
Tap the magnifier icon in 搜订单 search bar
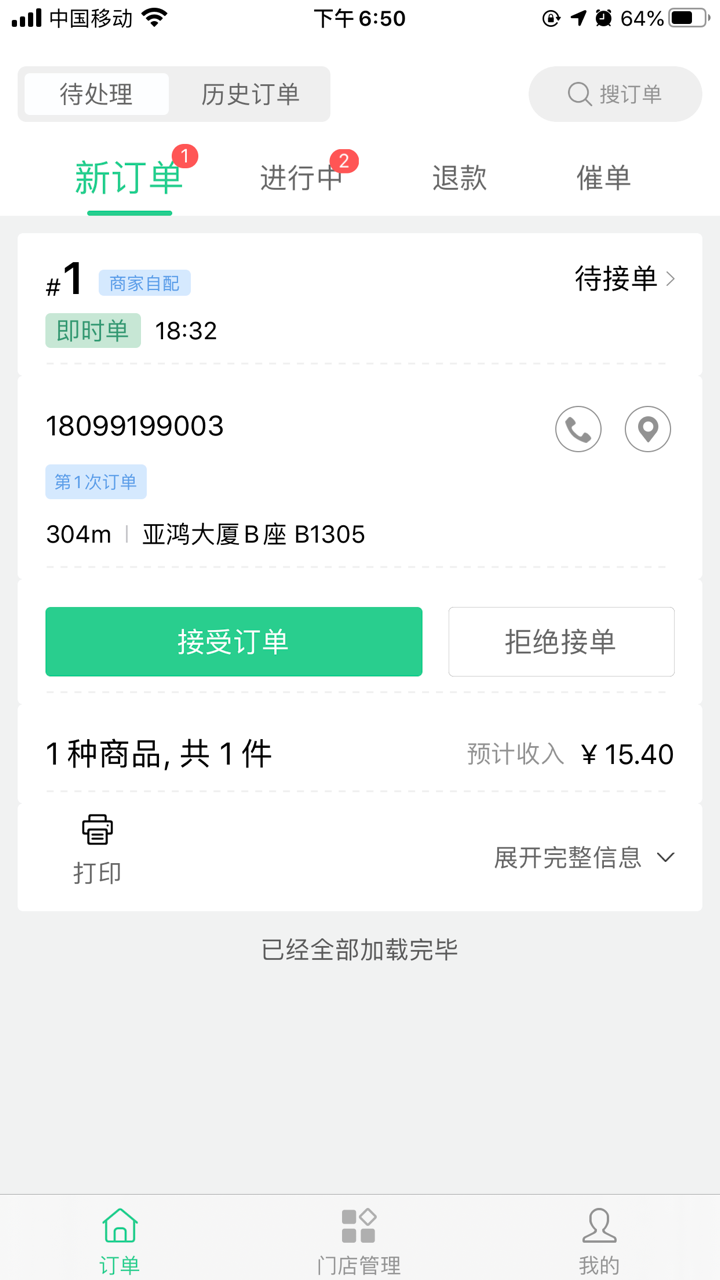(x=578, y=94)
